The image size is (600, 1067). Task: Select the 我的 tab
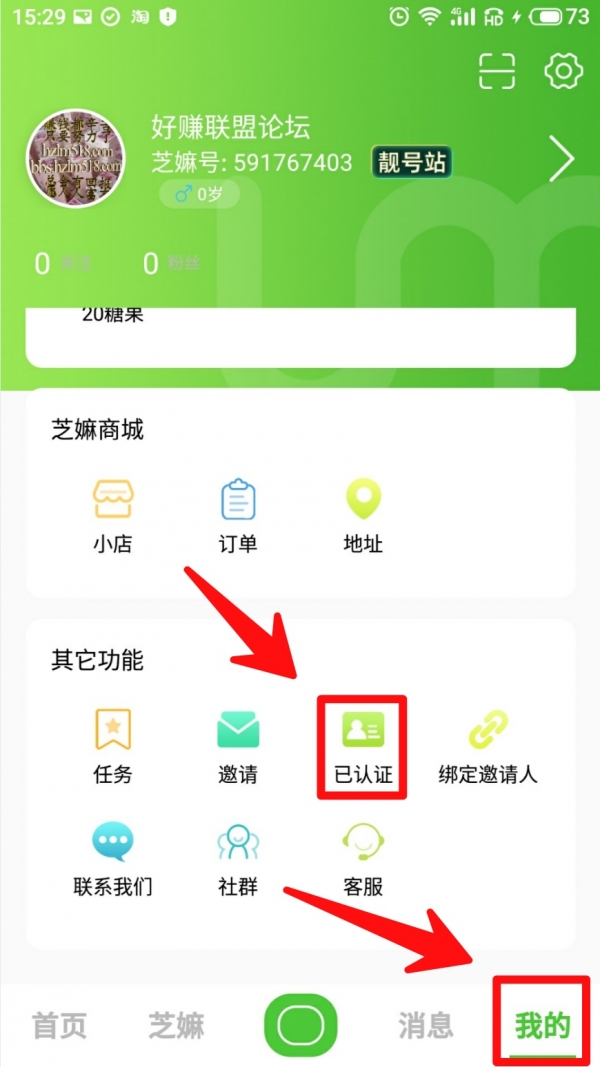(542, 1025)
